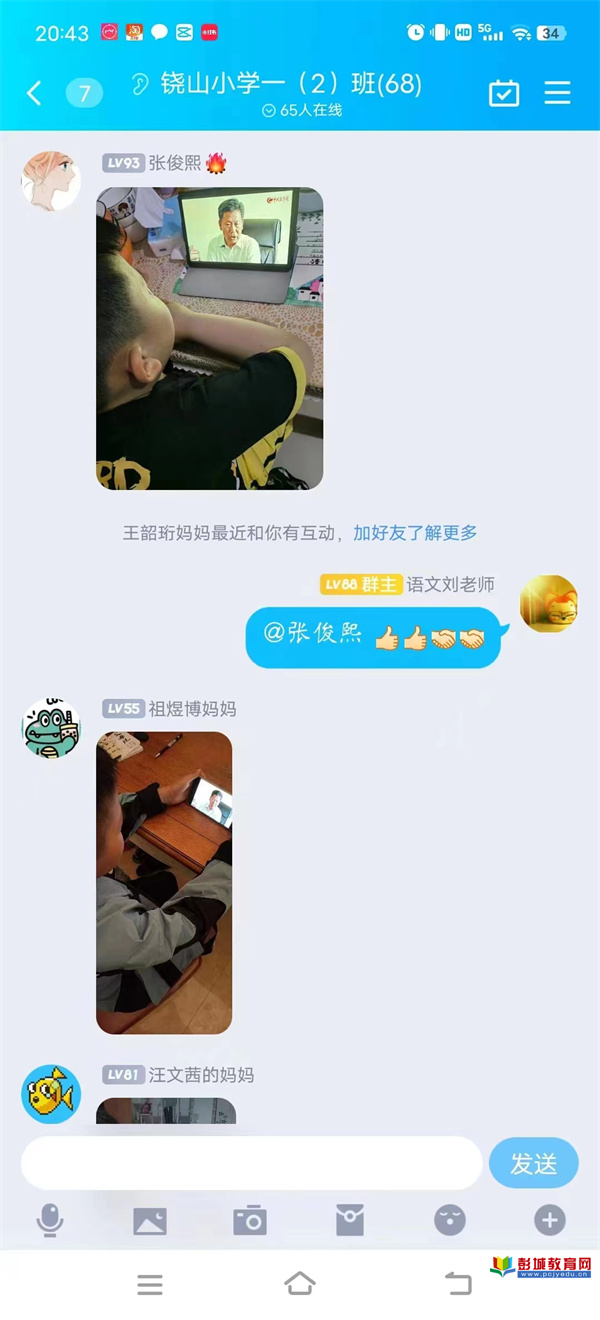
Task: View the photo from 祖煜博妈妈
Action: pos(164,882)
